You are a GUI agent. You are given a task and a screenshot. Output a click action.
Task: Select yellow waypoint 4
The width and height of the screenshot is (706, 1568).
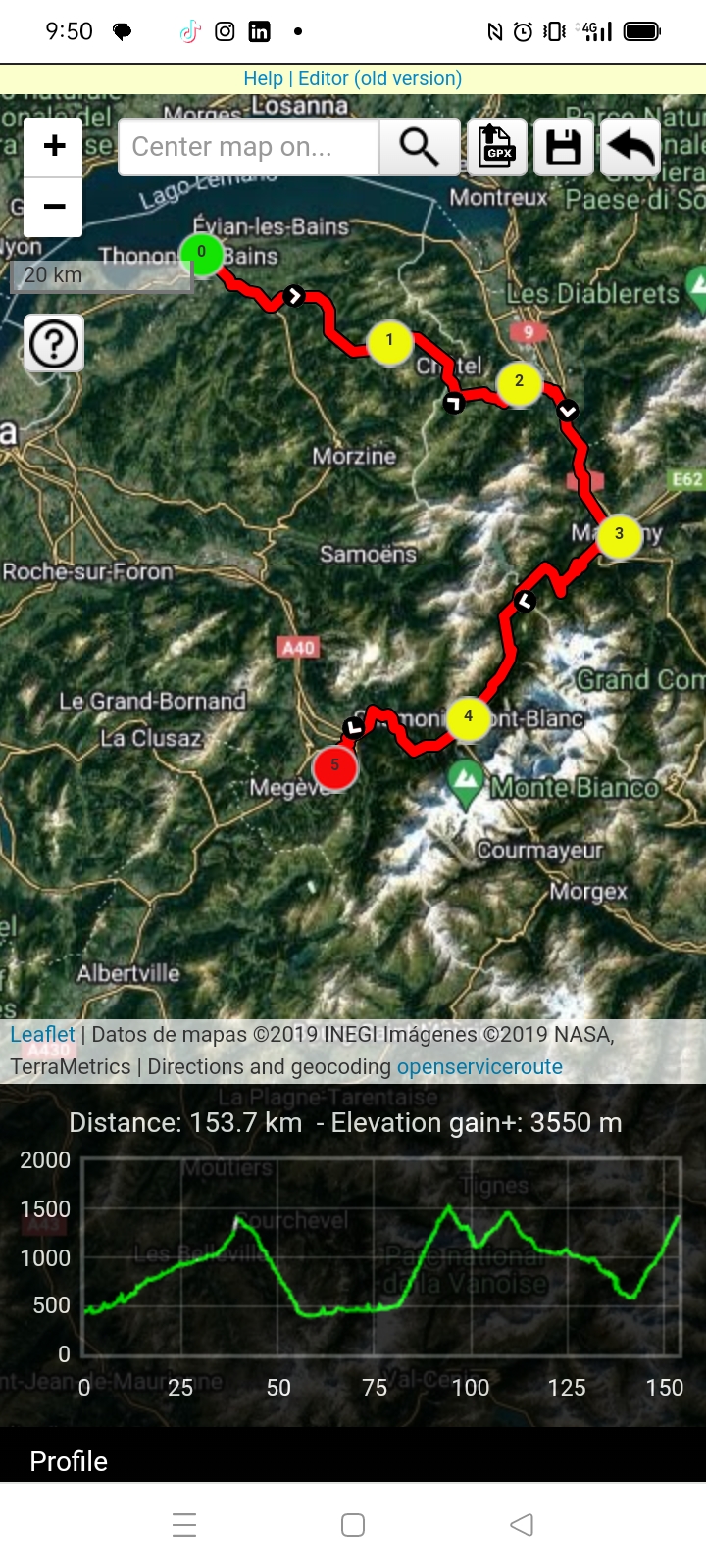469,717
